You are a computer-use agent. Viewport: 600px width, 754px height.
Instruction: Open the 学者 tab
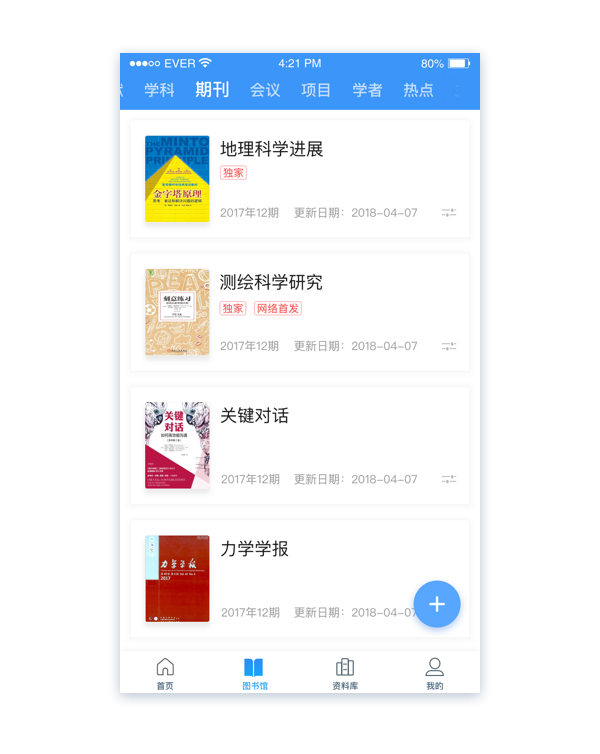[x=368, y=90]
